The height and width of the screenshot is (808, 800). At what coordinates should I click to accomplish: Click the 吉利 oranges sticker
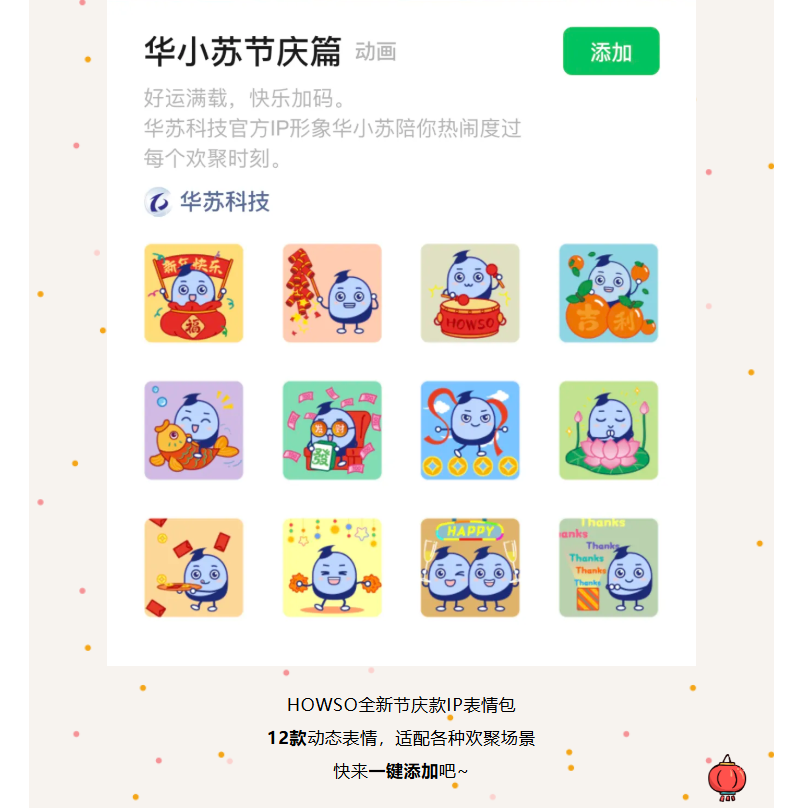pyautogui.click(x=607, y=293)
